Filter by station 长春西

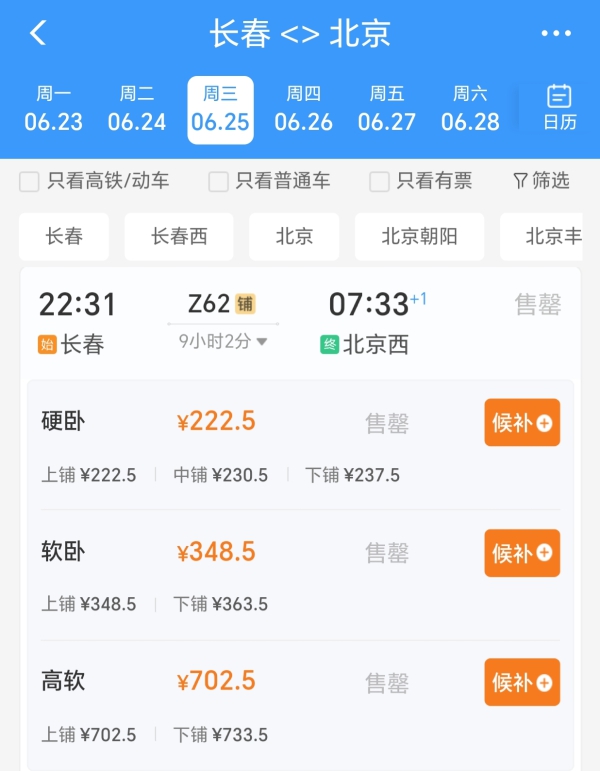[x=179, y=237]
